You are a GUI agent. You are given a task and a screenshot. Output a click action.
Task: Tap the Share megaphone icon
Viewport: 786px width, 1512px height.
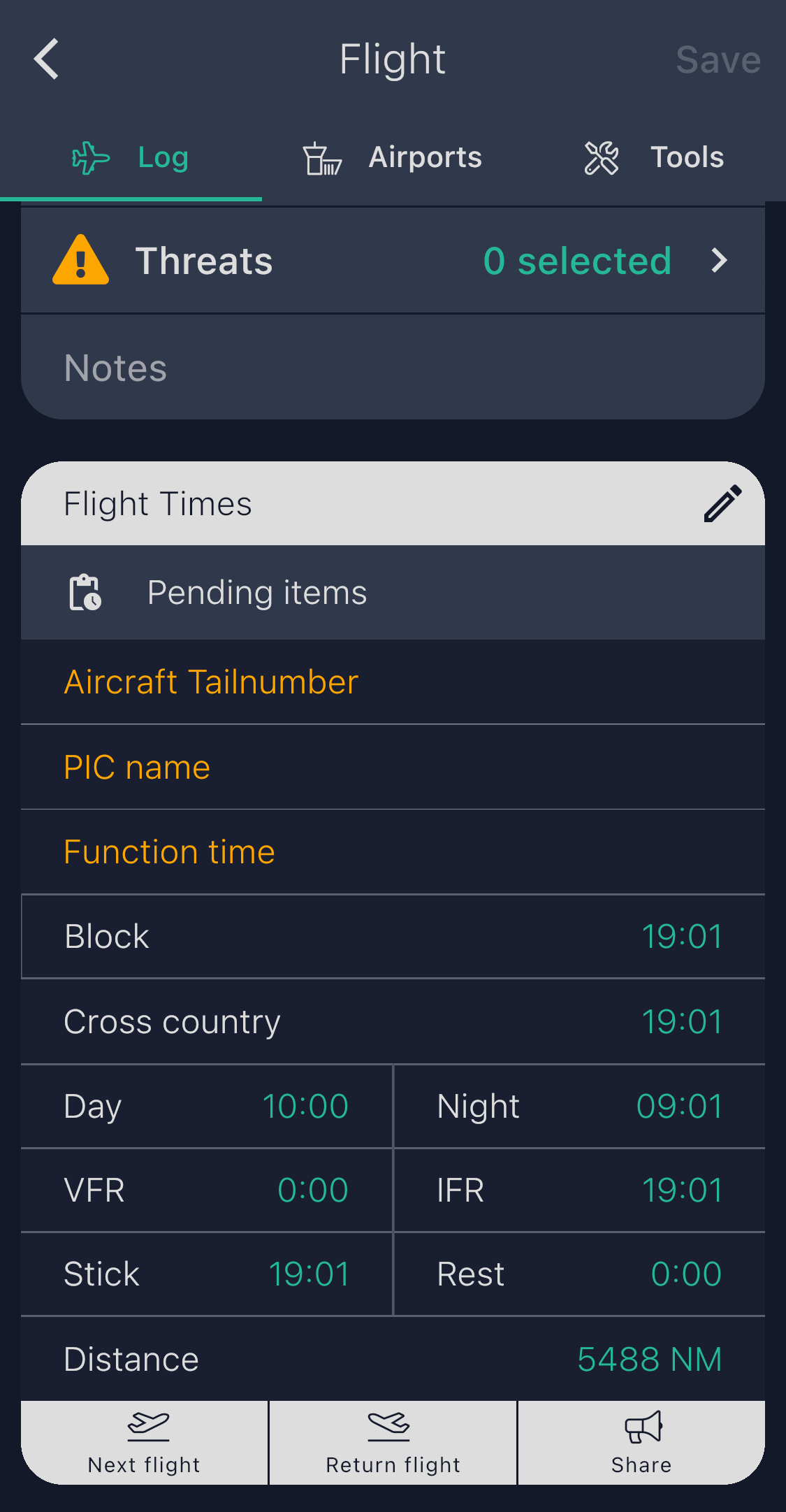[641, 1426]
